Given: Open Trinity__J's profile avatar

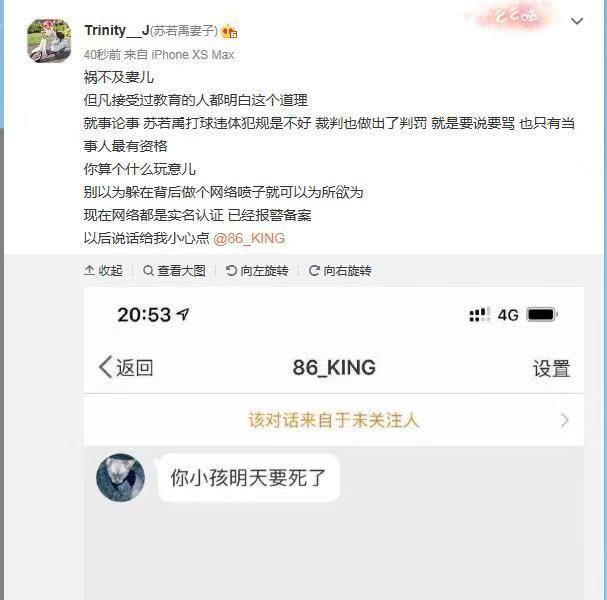Looking at the screenshot, I should click(x=48, y=41).
